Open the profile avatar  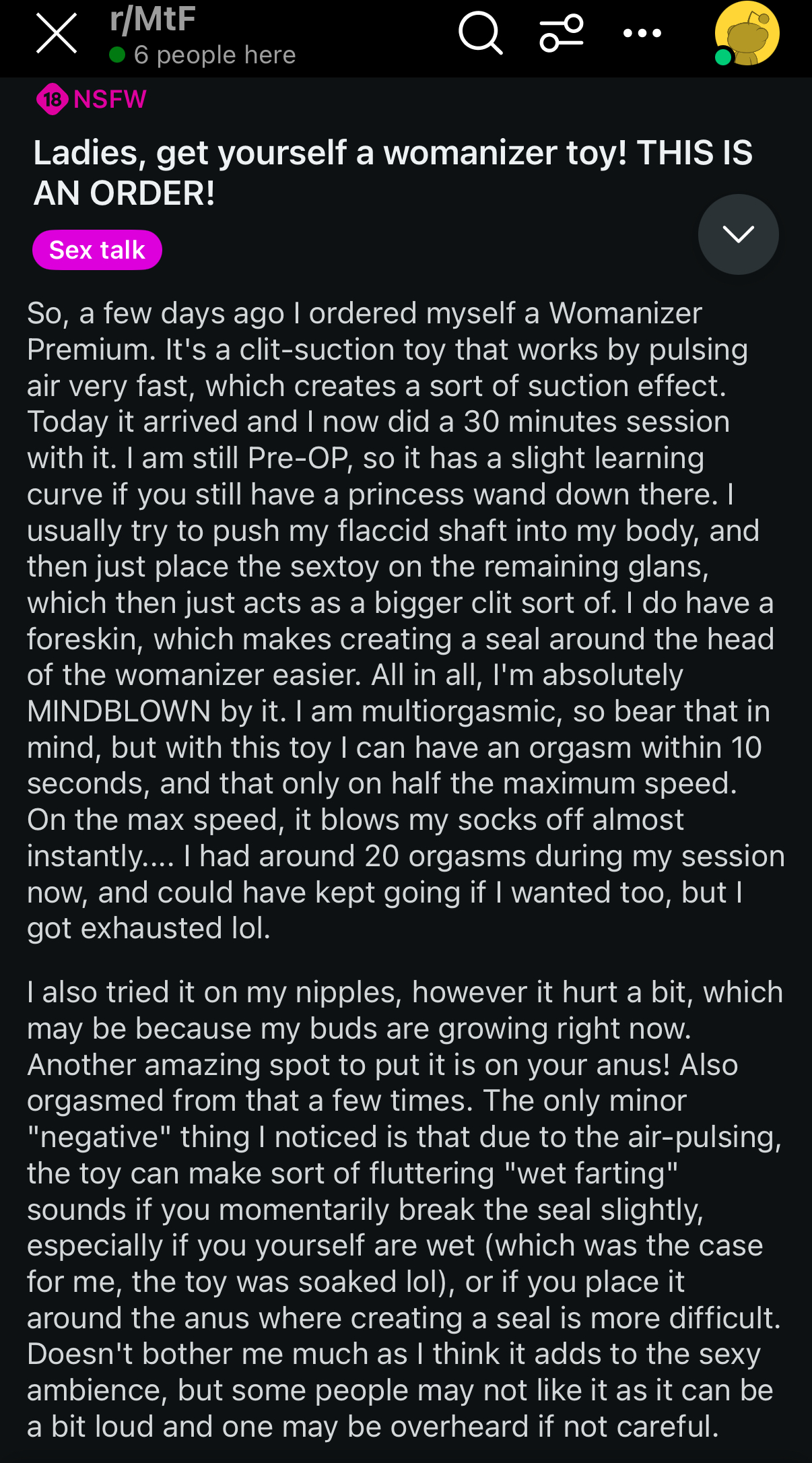747,34
